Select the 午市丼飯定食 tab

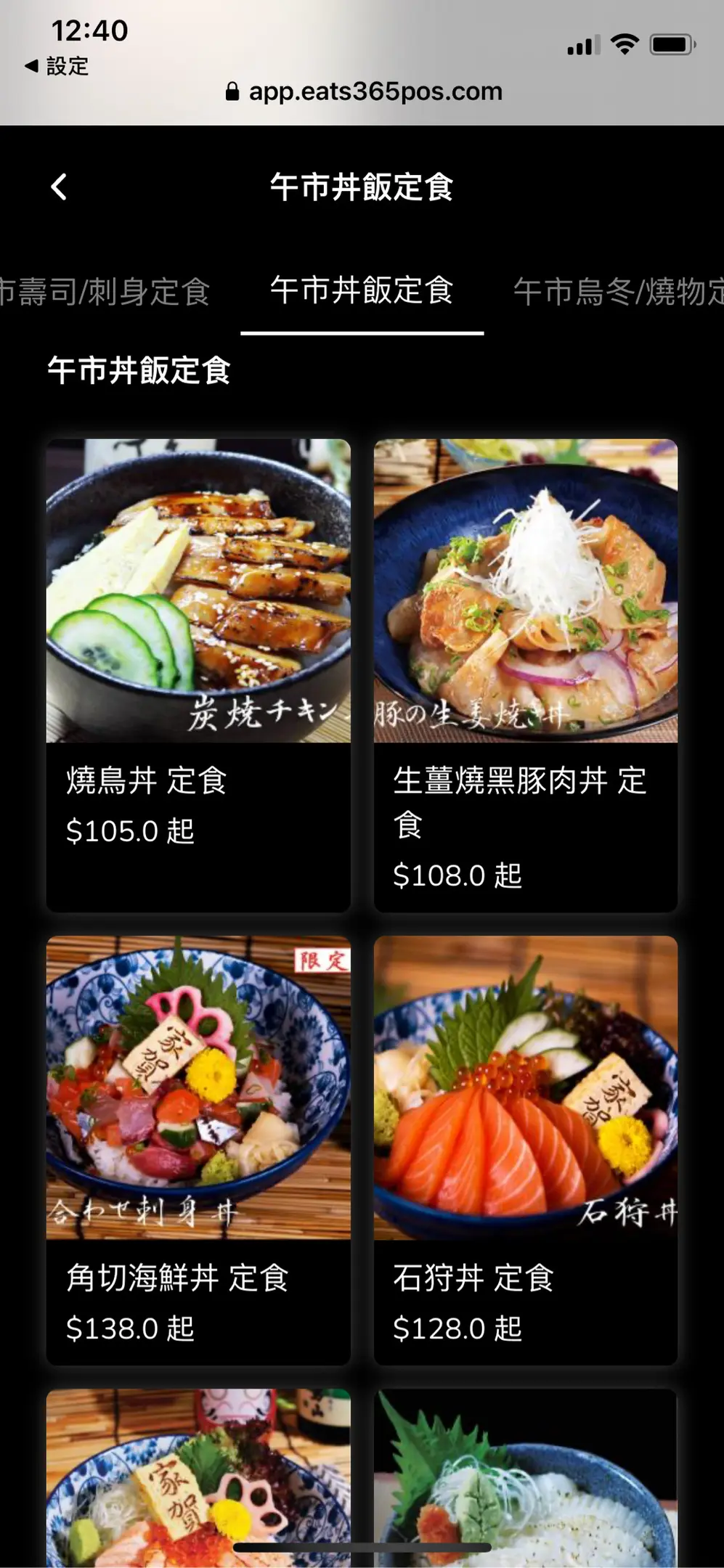(x=362, y=292)
